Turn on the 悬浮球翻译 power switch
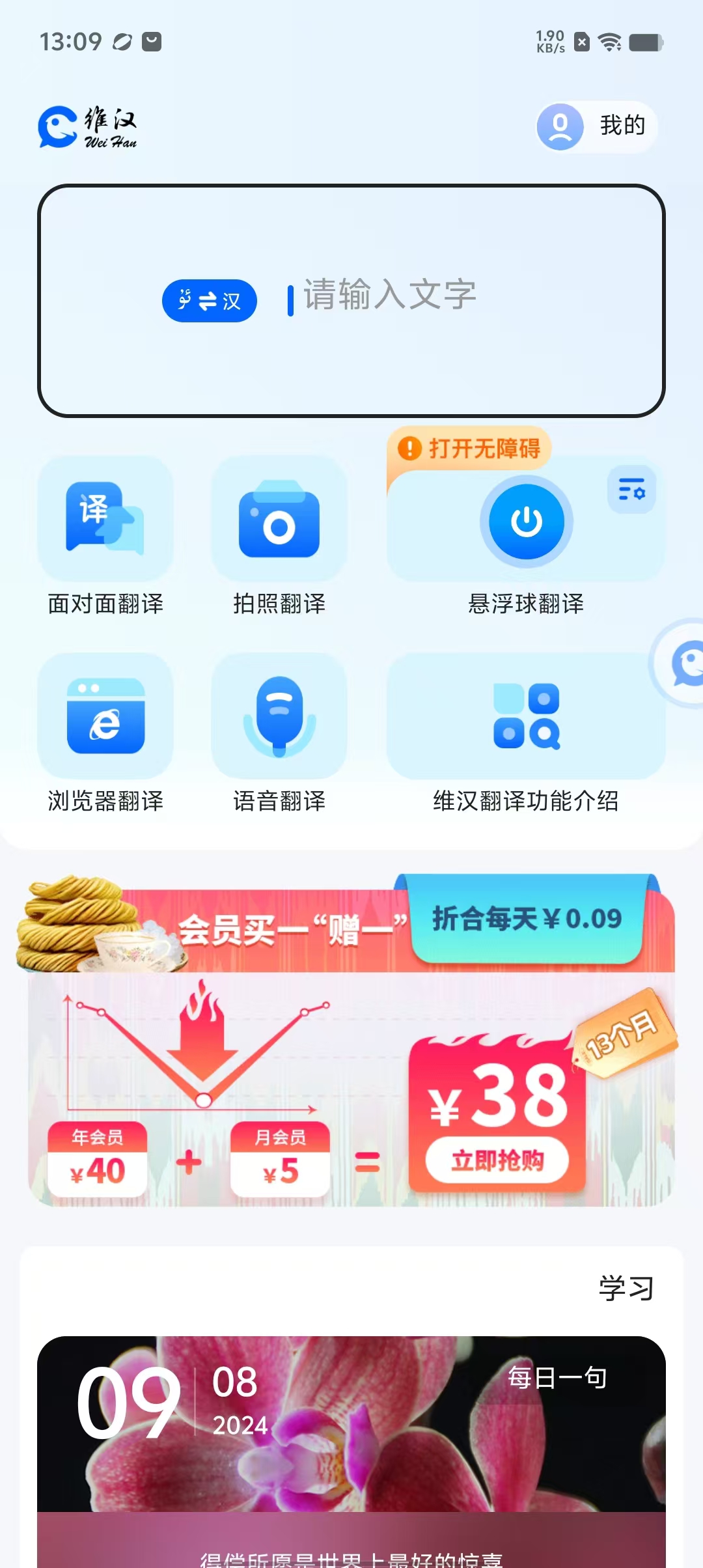 tap(526, 522)
